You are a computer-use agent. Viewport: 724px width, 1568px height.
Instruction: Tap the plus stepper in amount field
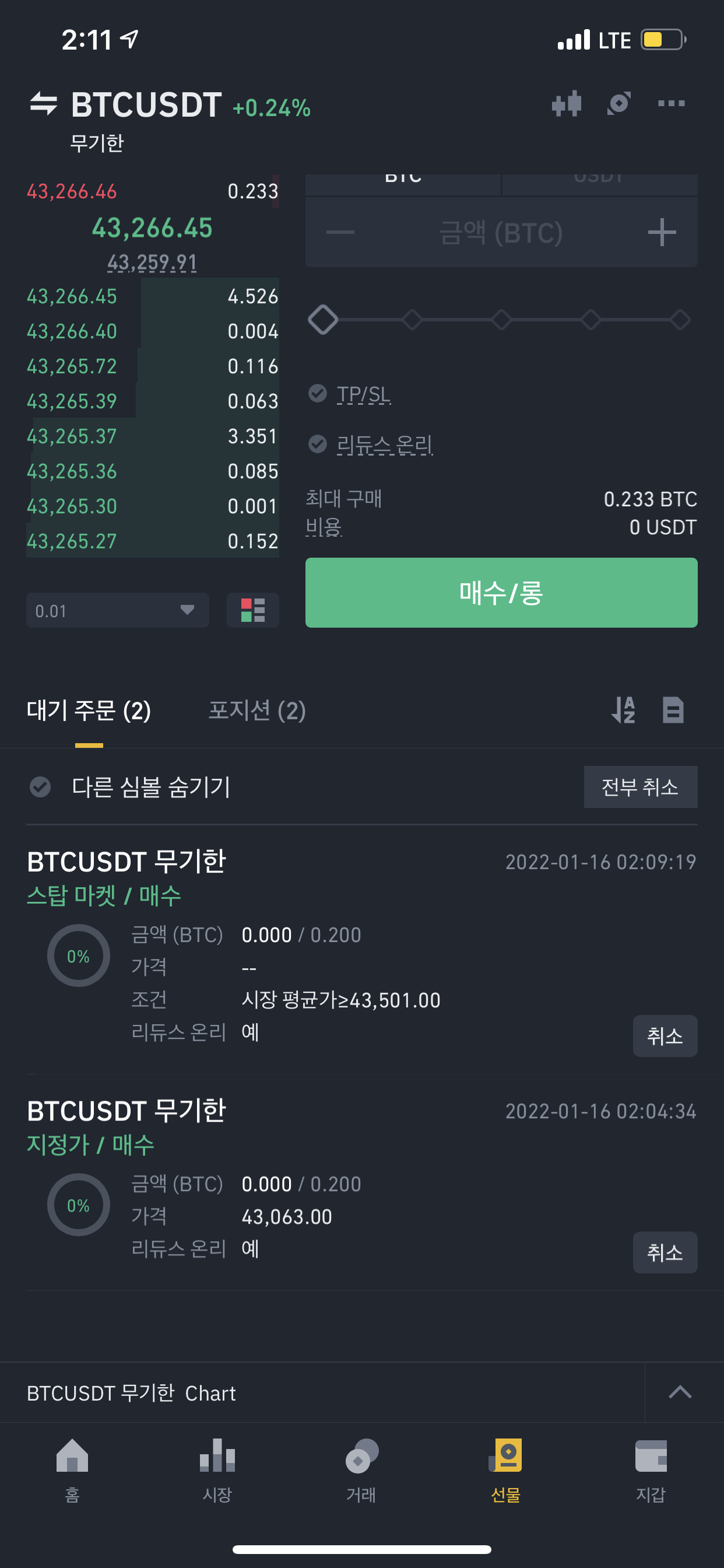coord(662,233)
